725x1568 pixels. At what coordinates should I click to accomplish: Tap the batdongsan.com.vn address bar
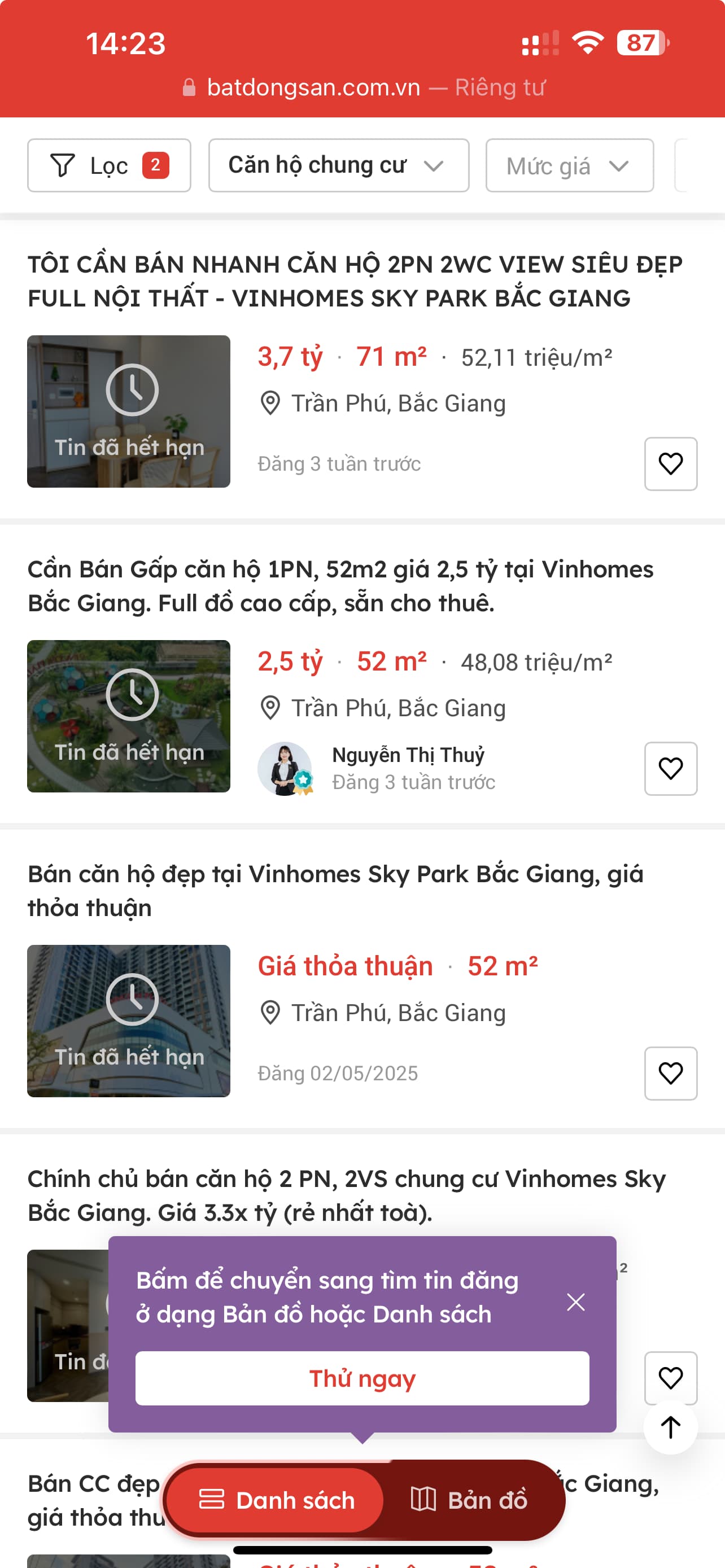[363, 87]
